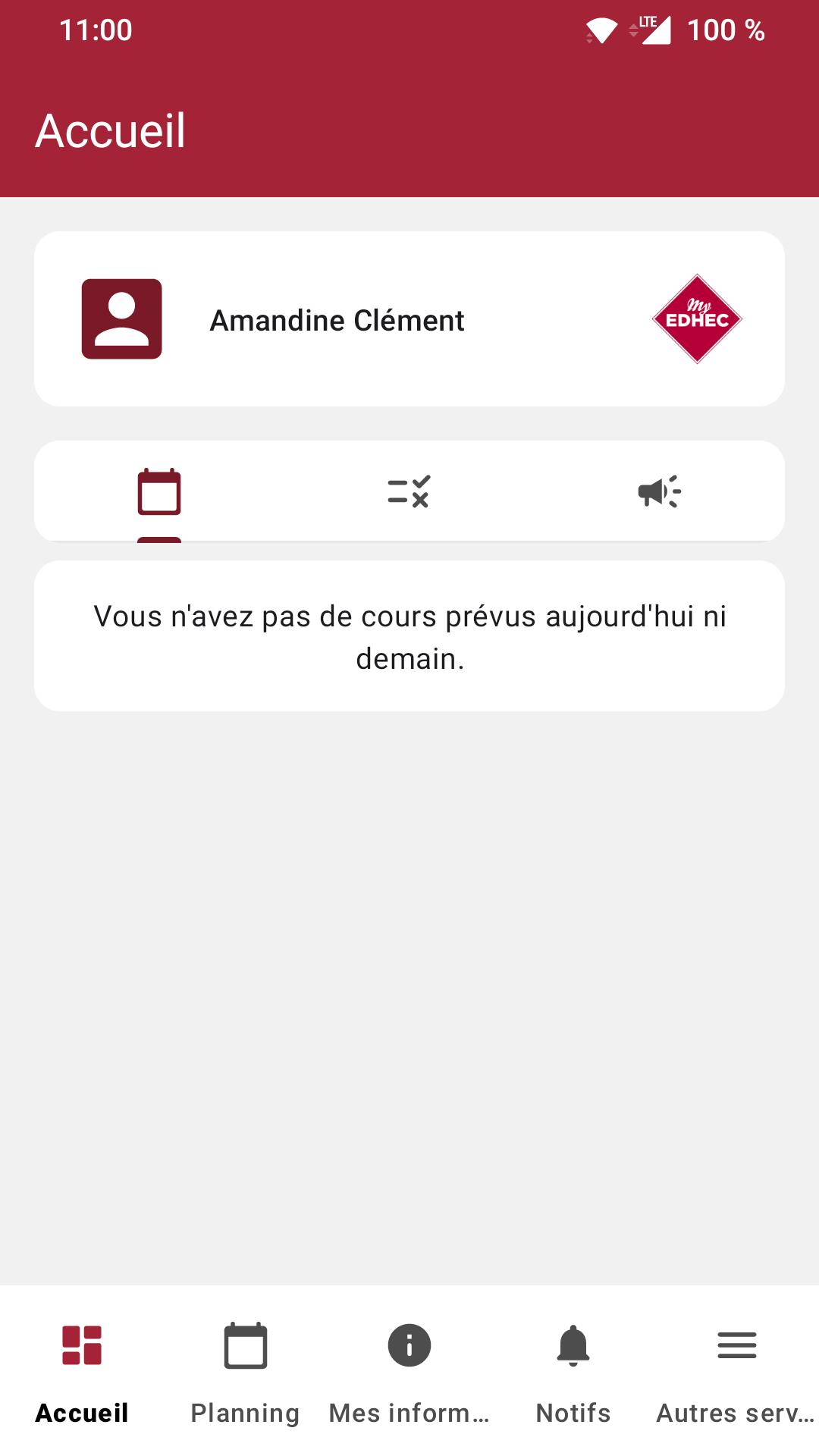Open Amandine Clément's profile card

(x=409, y=319)
